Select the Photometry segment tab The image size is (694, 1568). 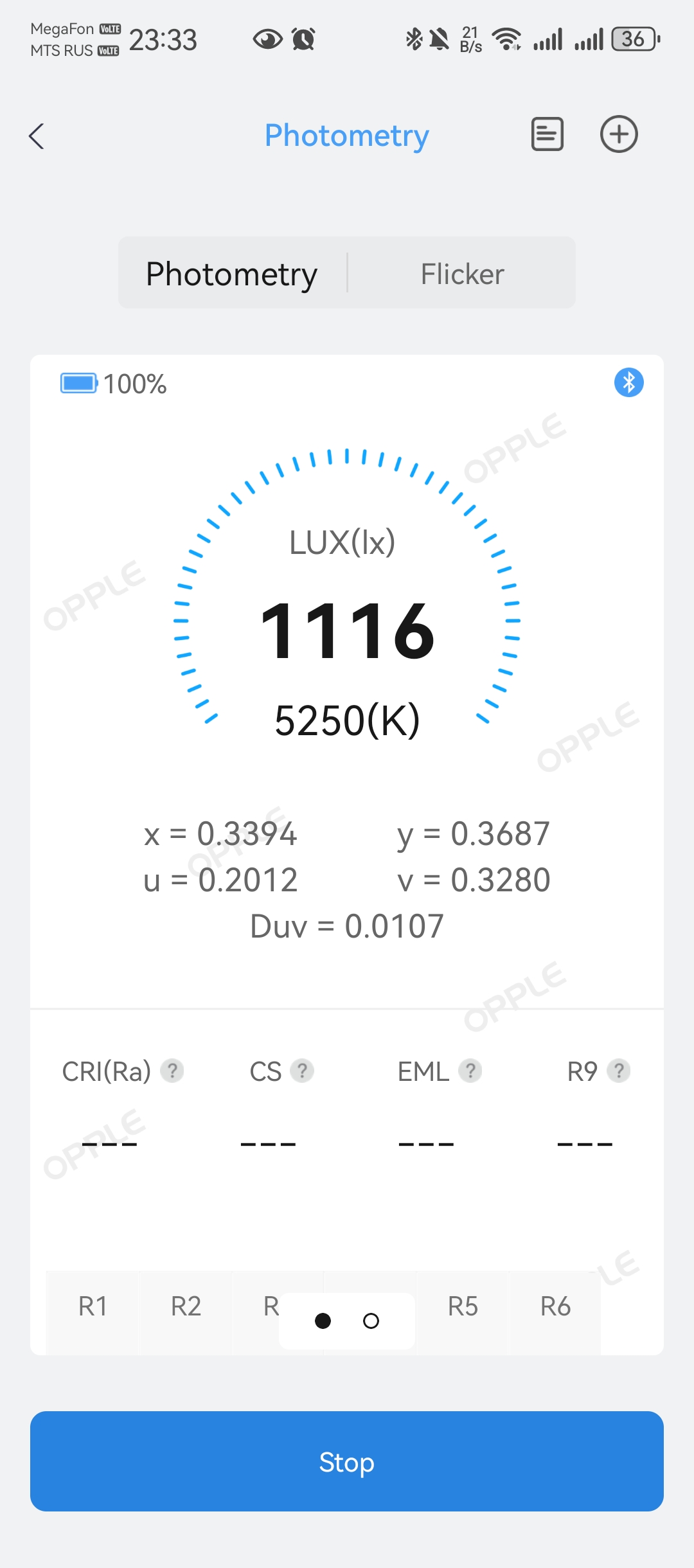click(232, 274)
